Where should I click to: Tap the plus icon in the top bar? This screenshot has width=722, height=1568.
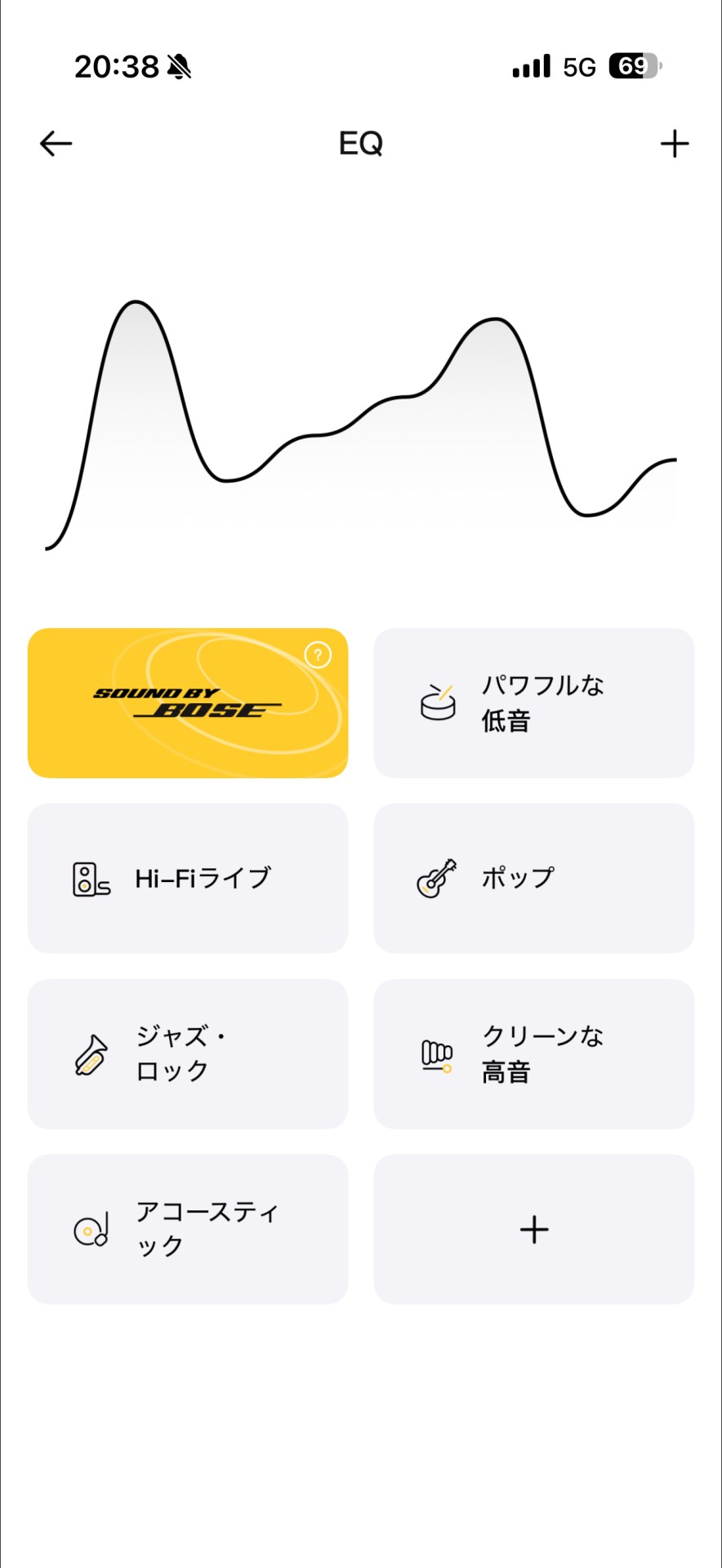(675, 144)
